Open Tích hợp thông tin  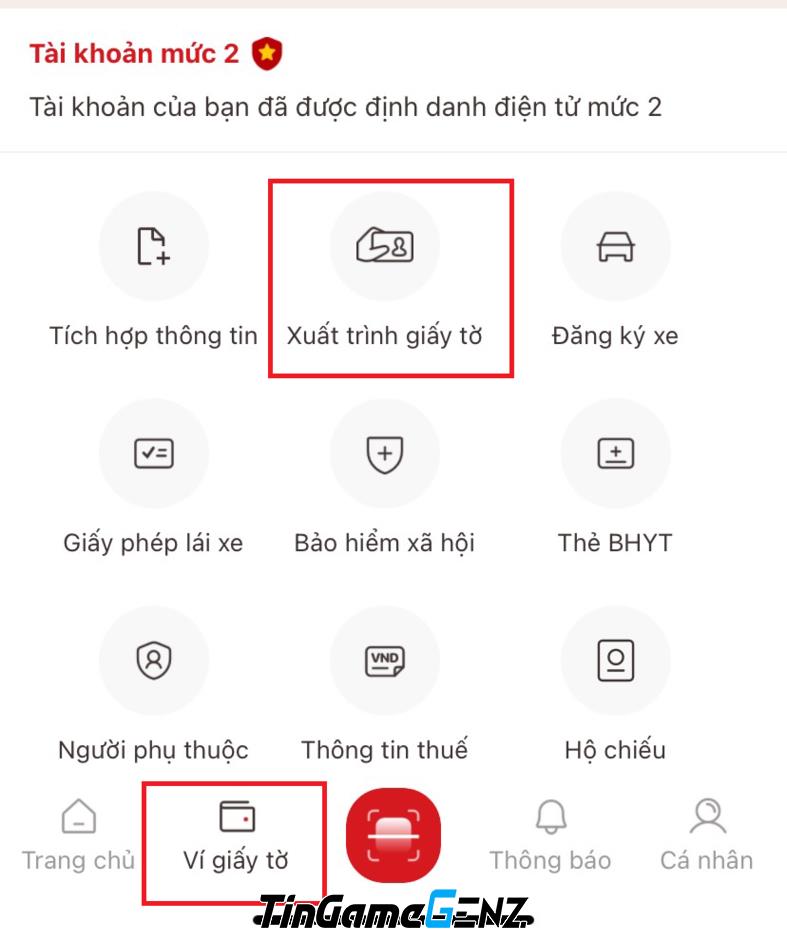pos(153,247)
